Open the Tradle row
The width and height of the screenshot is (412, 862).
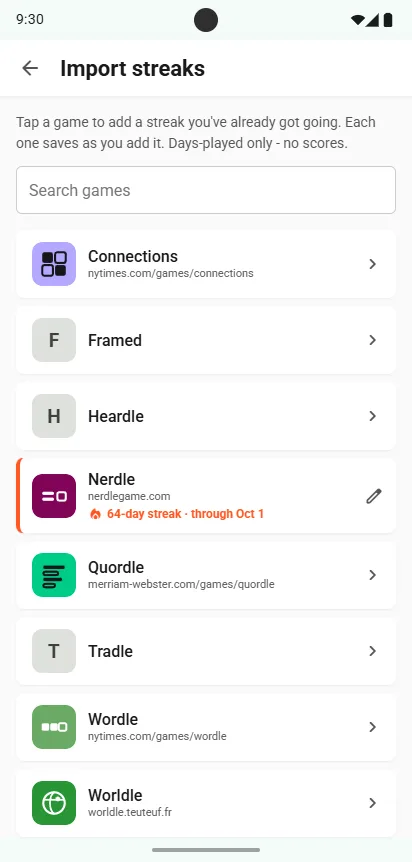coord(206,651)
